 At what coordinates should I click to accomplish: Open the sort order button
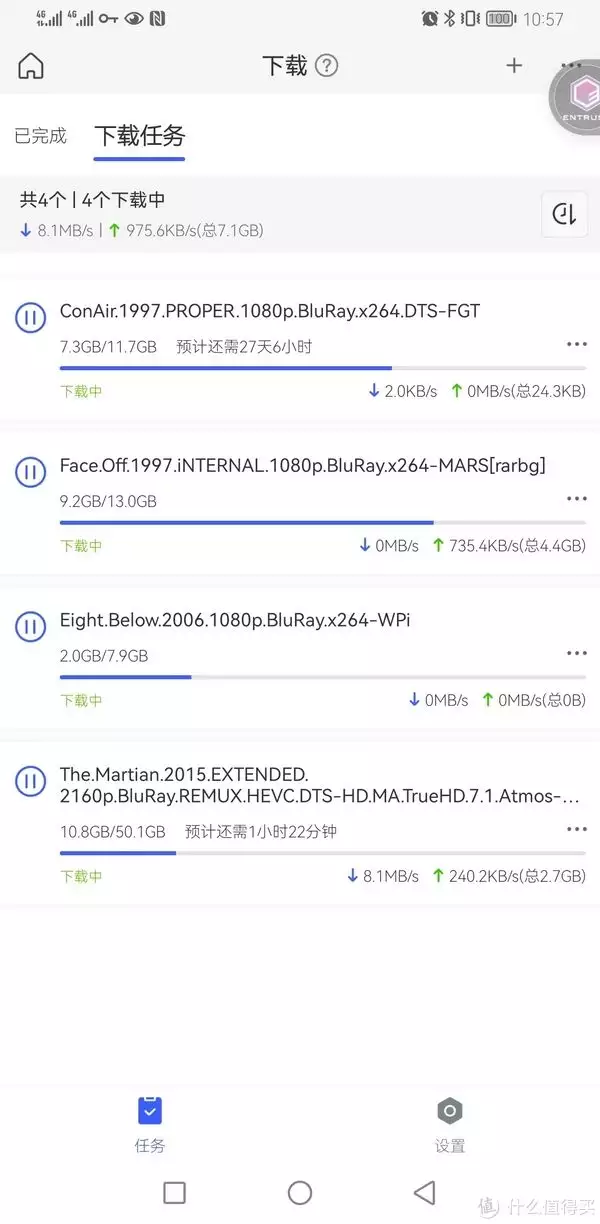(564, 214)
